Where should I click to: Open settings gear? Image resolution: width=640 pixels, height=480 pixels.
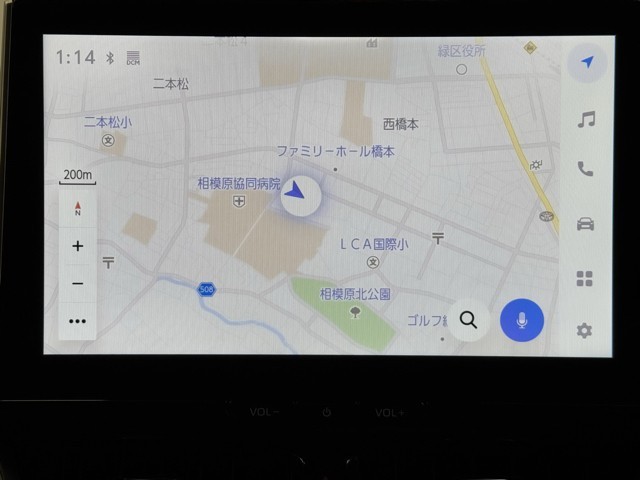584,330
